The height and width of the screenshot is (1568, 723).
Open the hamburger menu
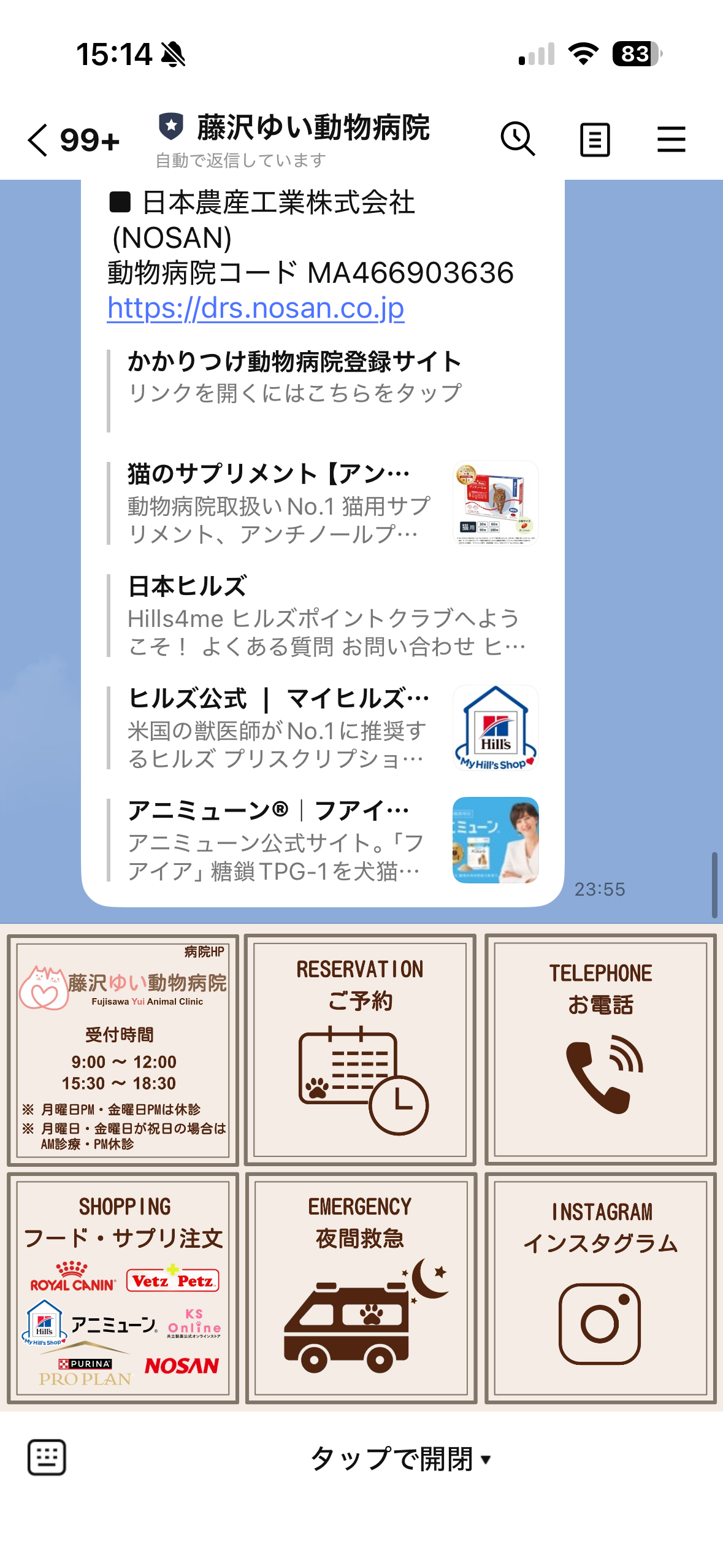coord(671,140)
